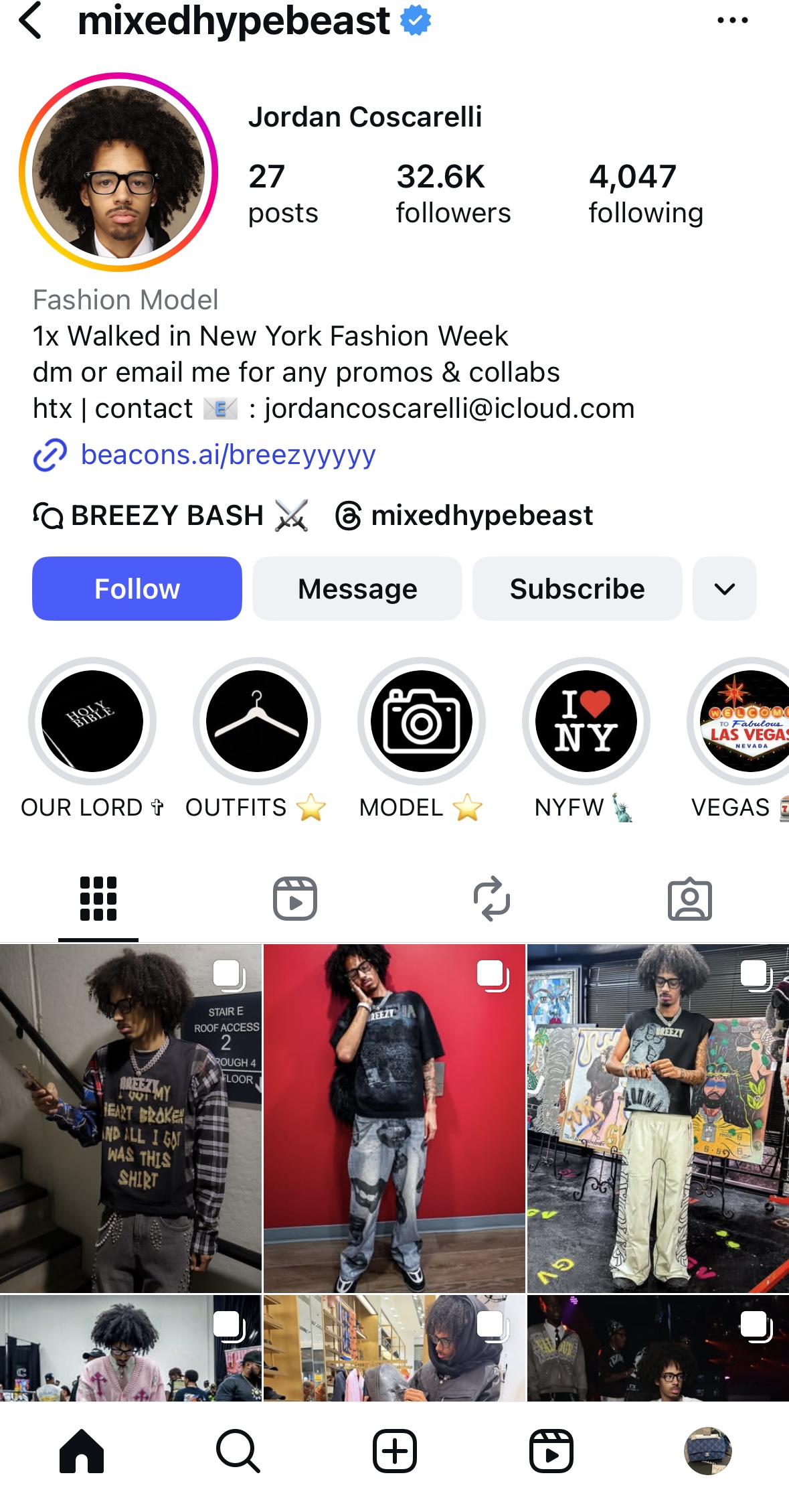
Task: Open the Reels tab on the profile
Action: click(x=295, y=900)
